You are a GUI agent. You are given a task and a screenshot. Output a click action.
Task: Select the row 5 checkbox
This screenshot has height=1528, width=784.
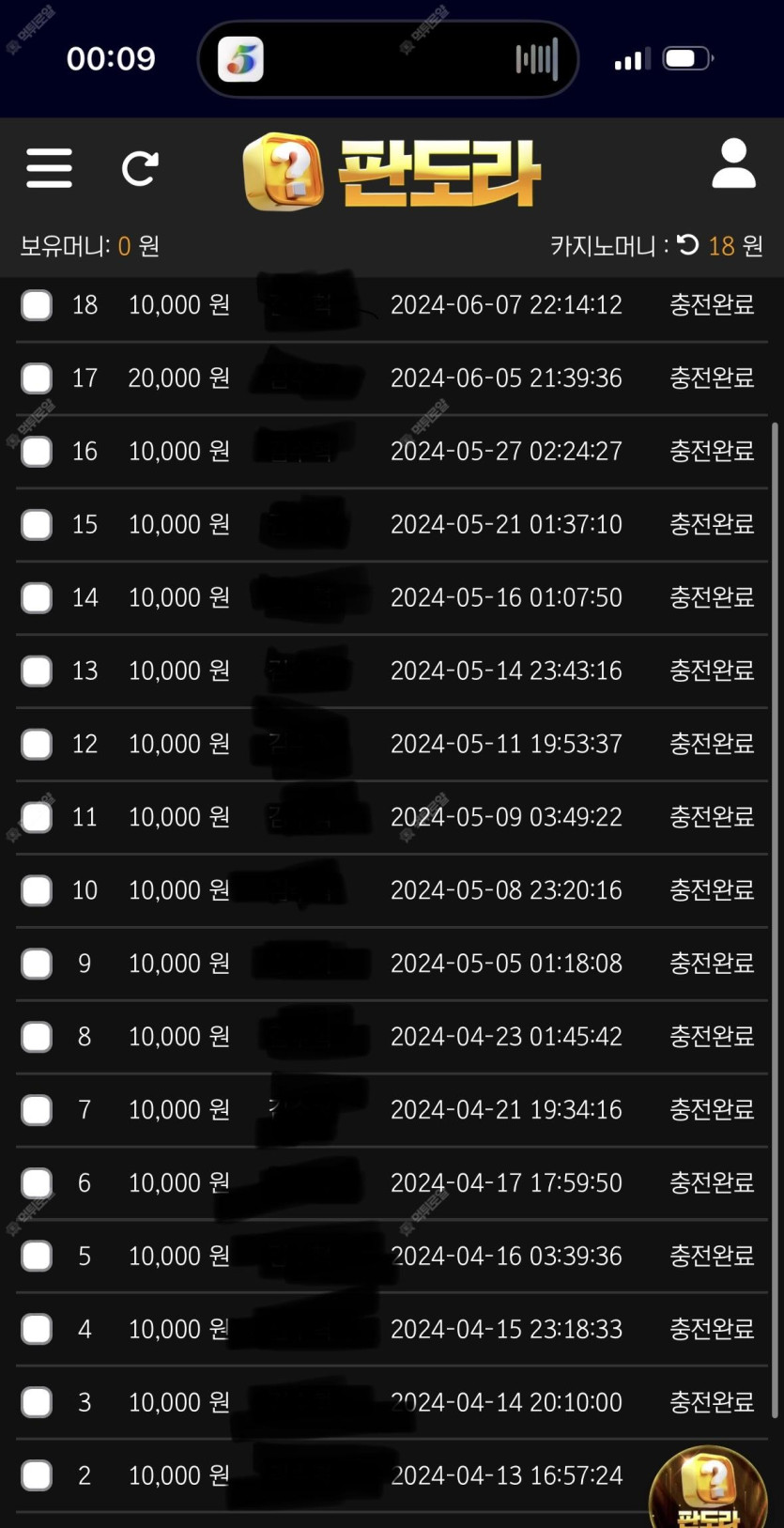click(37, 1257)
